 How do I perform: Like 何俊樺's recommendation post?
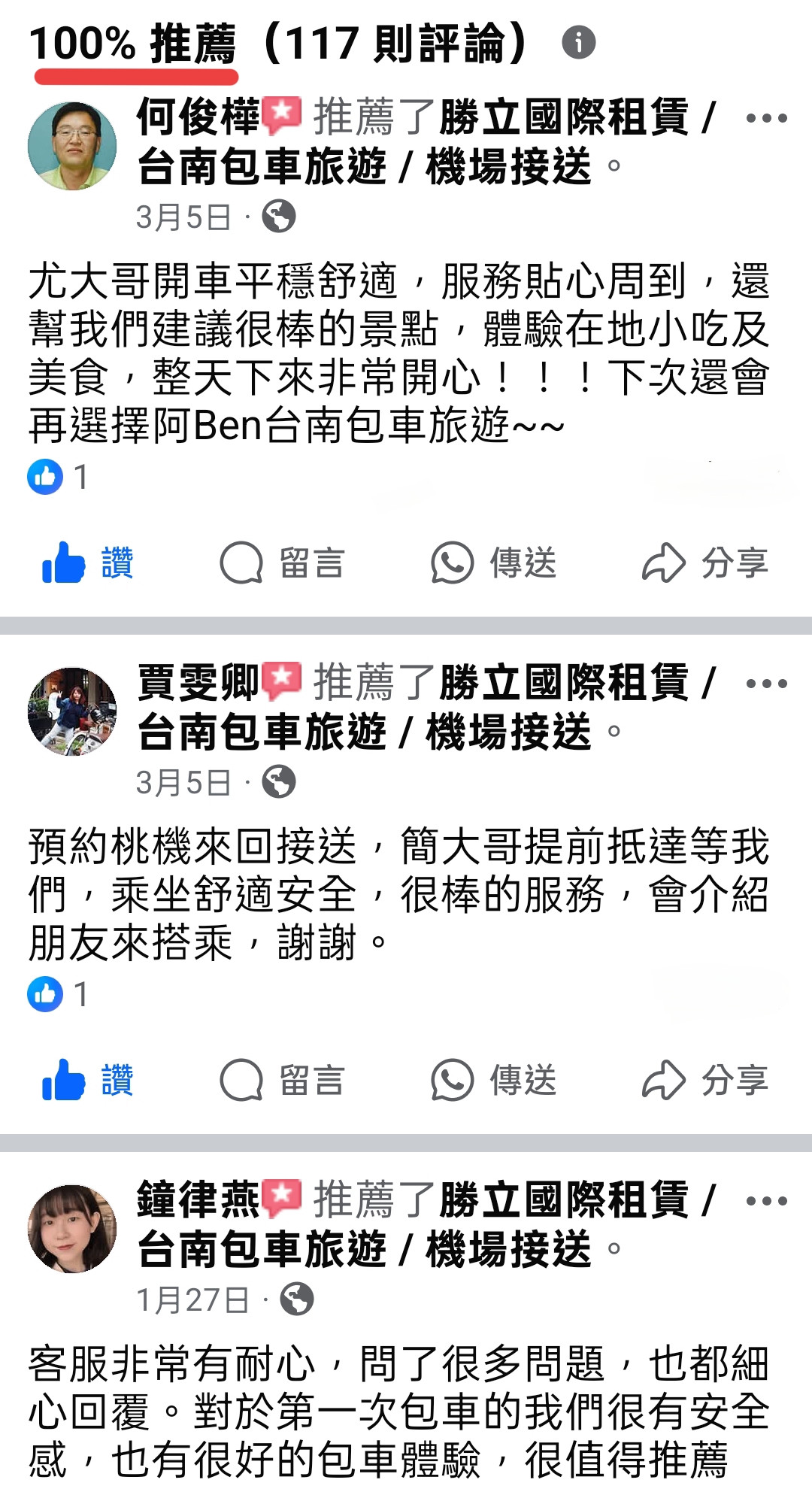pos(87,563)
